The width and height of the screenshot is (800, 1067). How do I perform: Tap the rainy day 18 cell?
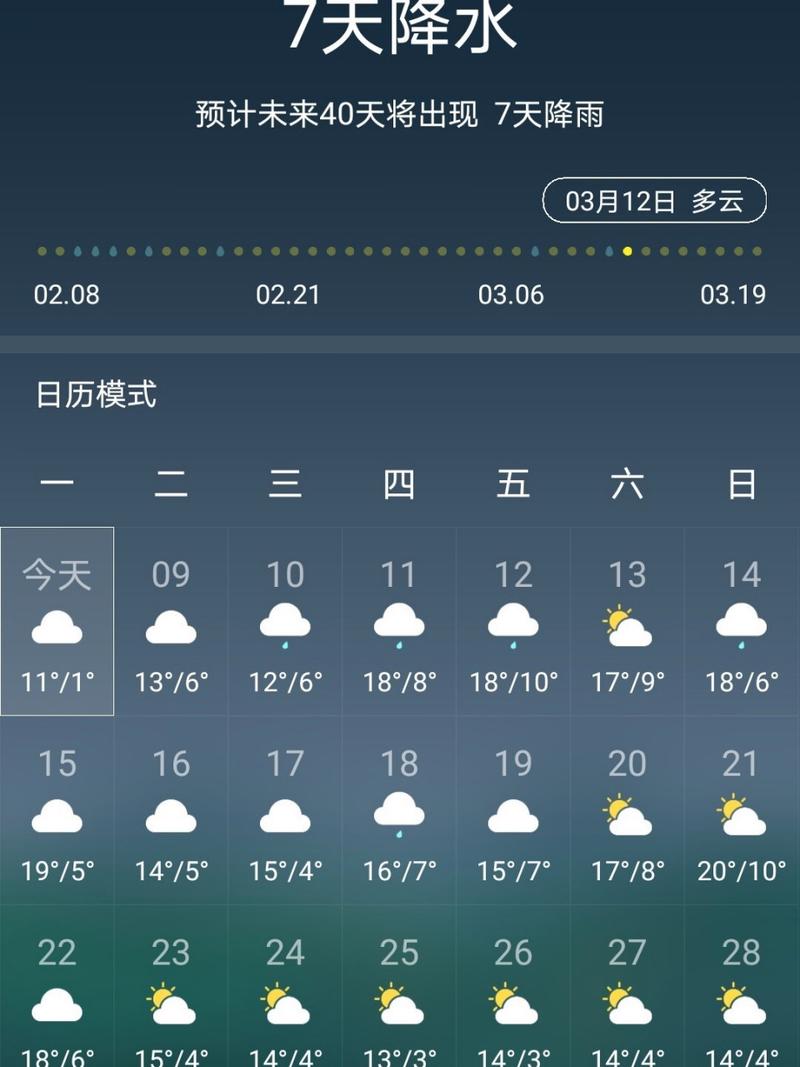[x=399, y=811]
